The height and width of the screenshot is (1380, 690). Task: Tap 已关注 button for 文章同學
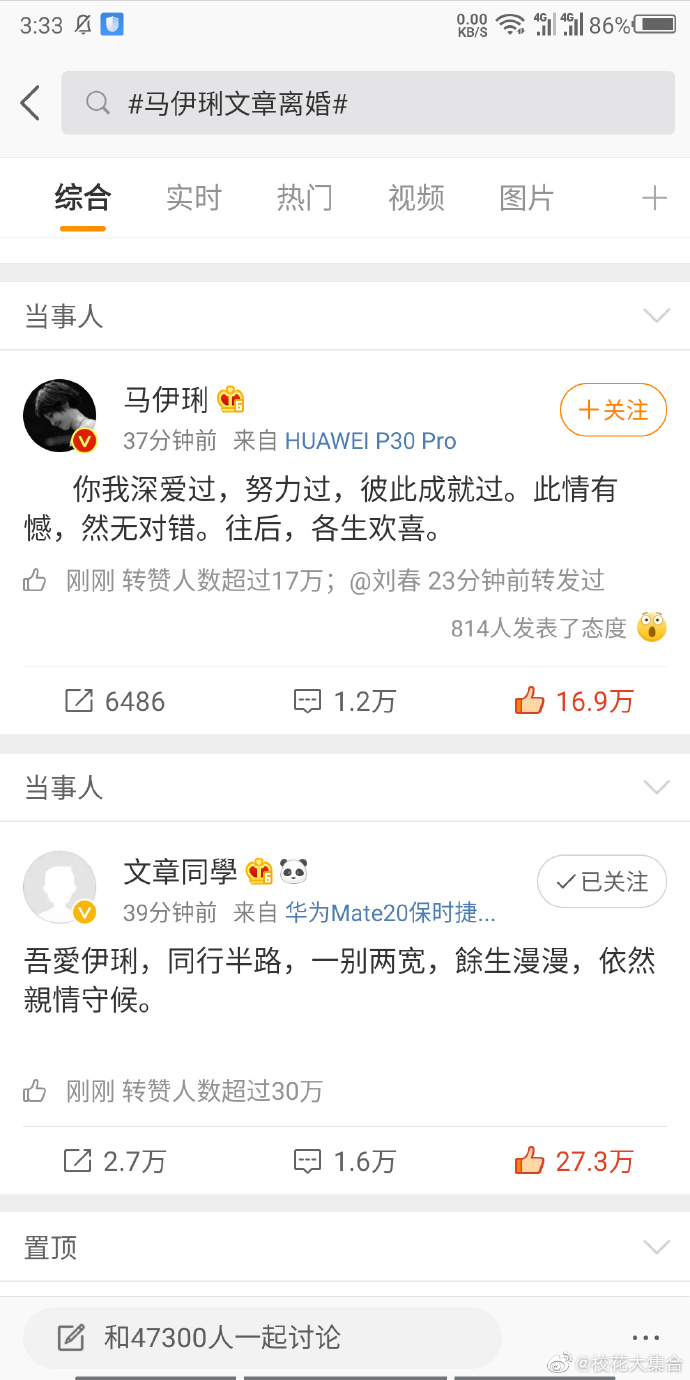[x=601, y=881]
